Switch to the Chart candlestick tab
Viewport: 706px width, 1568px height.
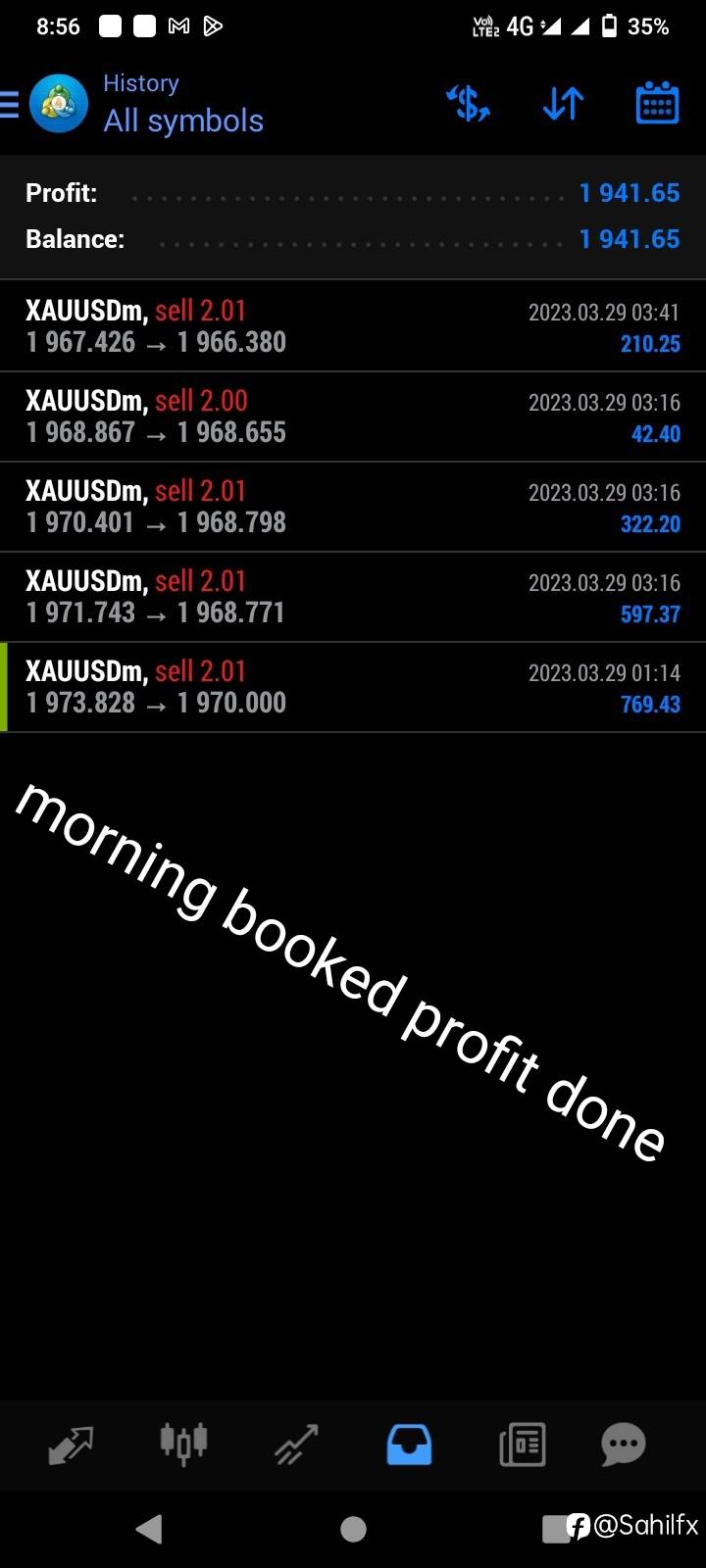coord(183,1443)
